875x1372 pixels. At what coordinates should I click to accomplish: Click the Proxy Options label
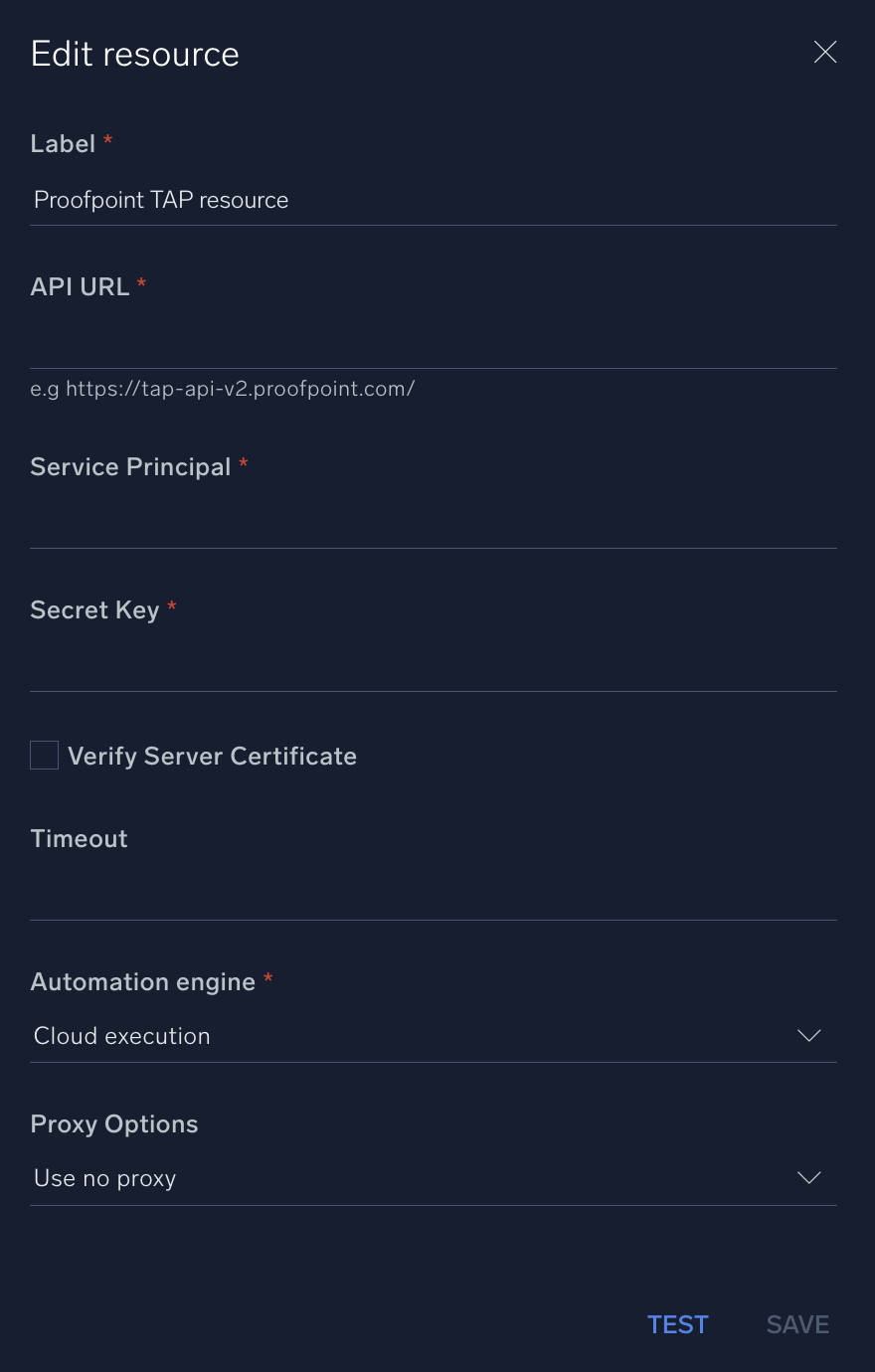[113, 1123]
